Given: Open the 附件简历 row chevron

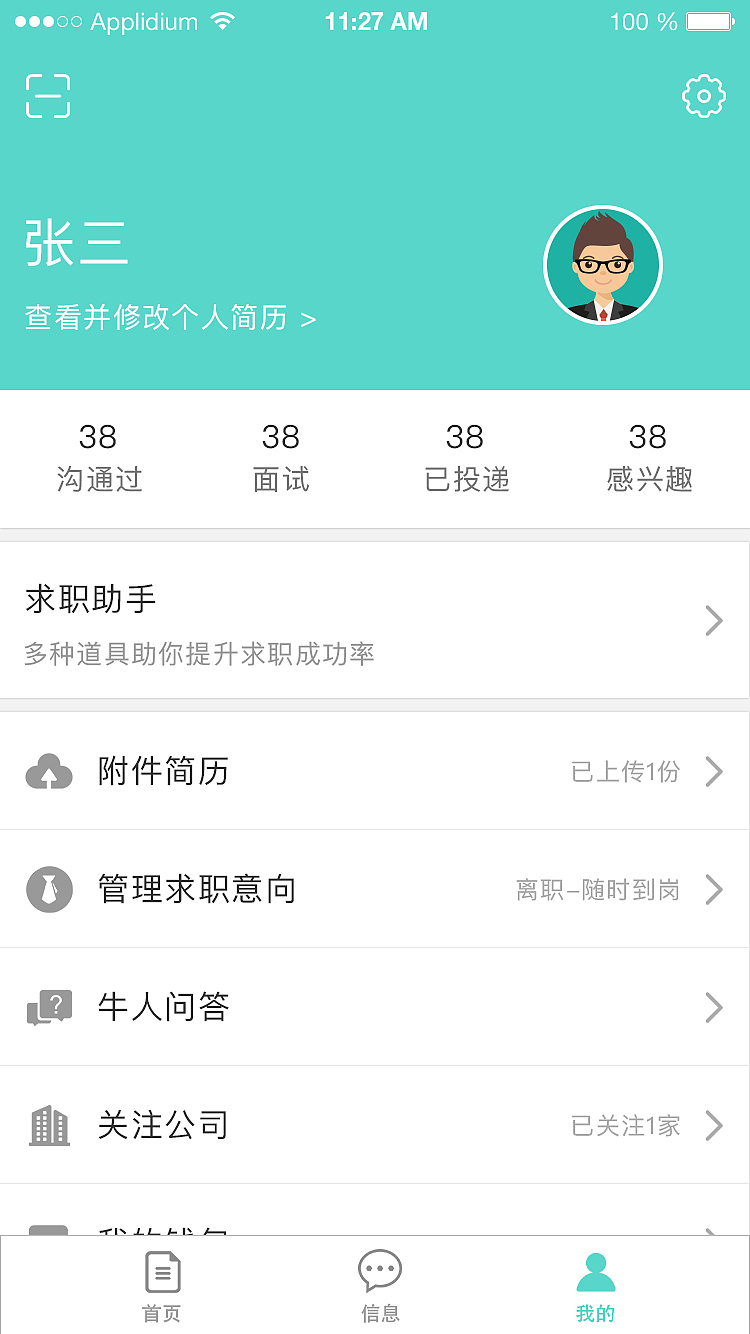Looking at the screenshot, I should (x=714, y=771).
